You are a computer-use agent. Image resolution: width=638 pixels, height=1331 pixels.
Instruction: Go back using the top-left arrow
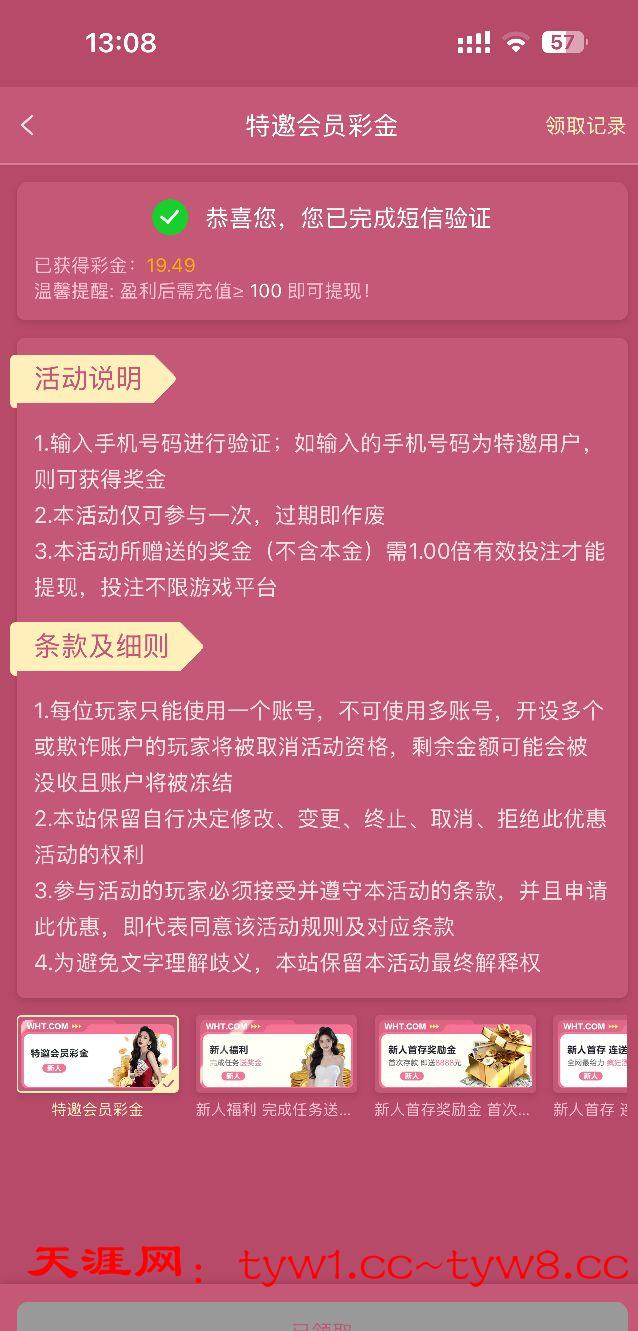(x=27, y=125)
